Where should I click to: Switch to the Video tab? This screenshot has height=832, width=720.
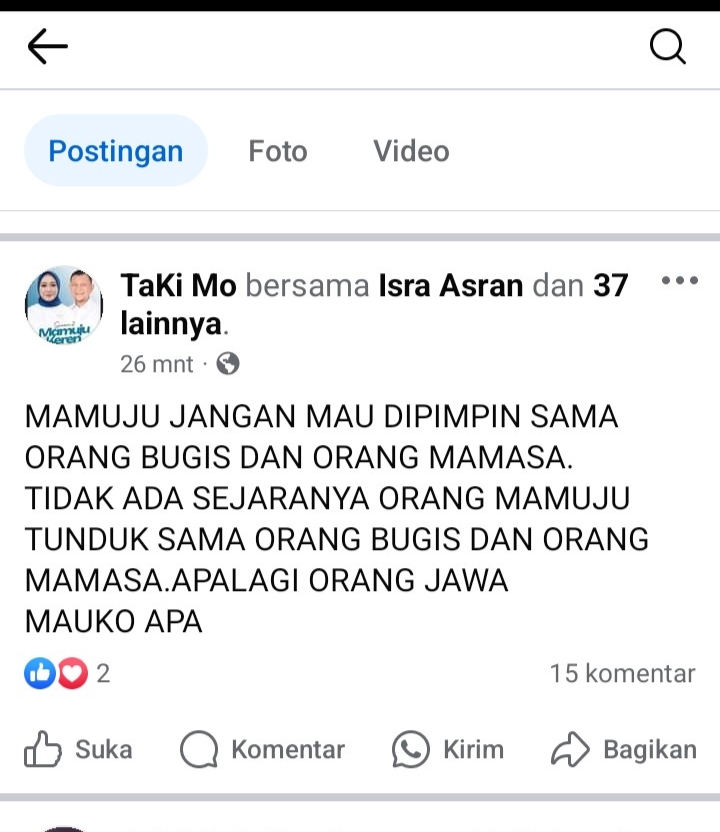tap(411, 151)
